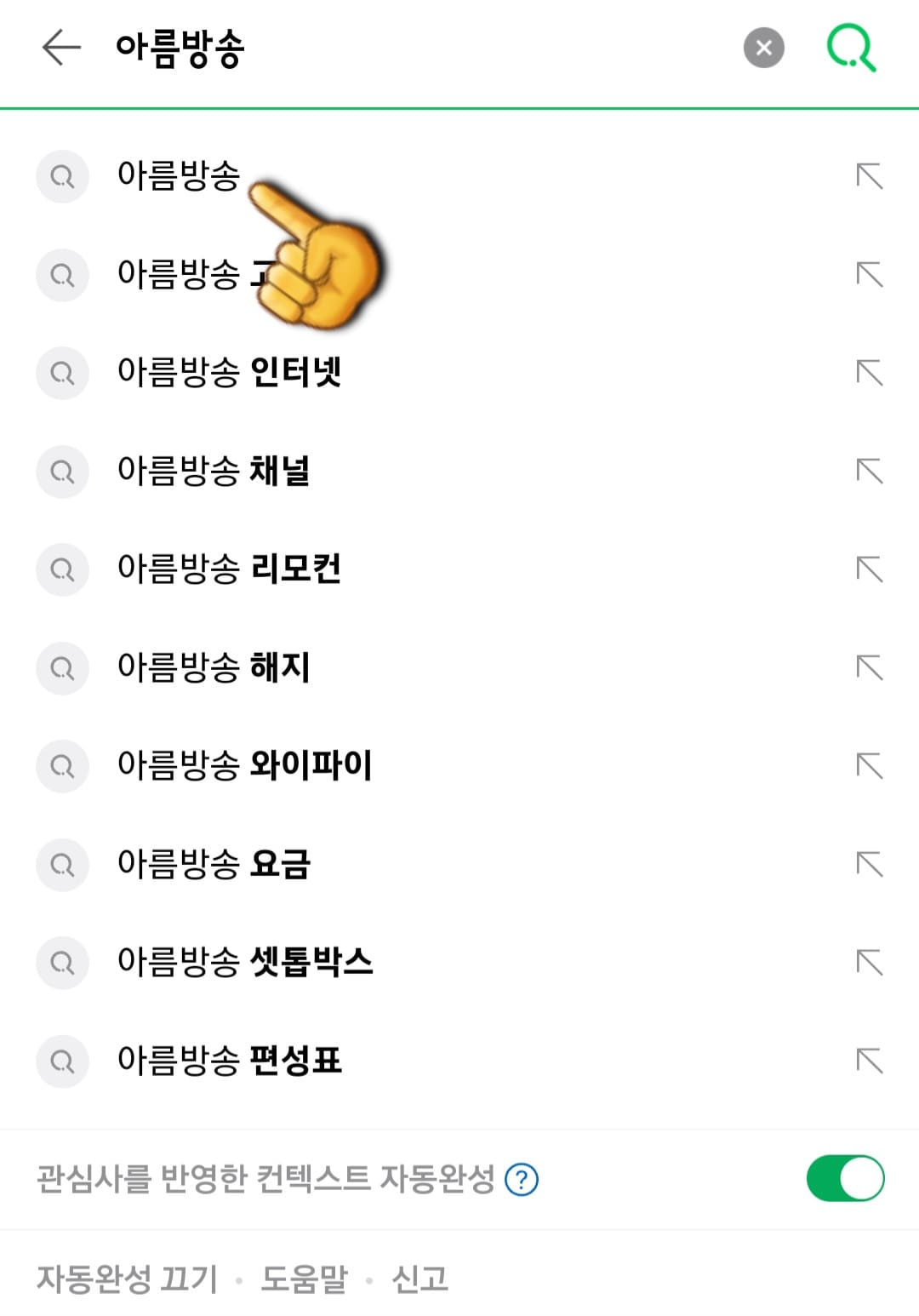This screenshot has height=1316, width=919.
Task: Click the insert-arrow icon for 아름방송 셋톱박스
Action: click(869, 963)
